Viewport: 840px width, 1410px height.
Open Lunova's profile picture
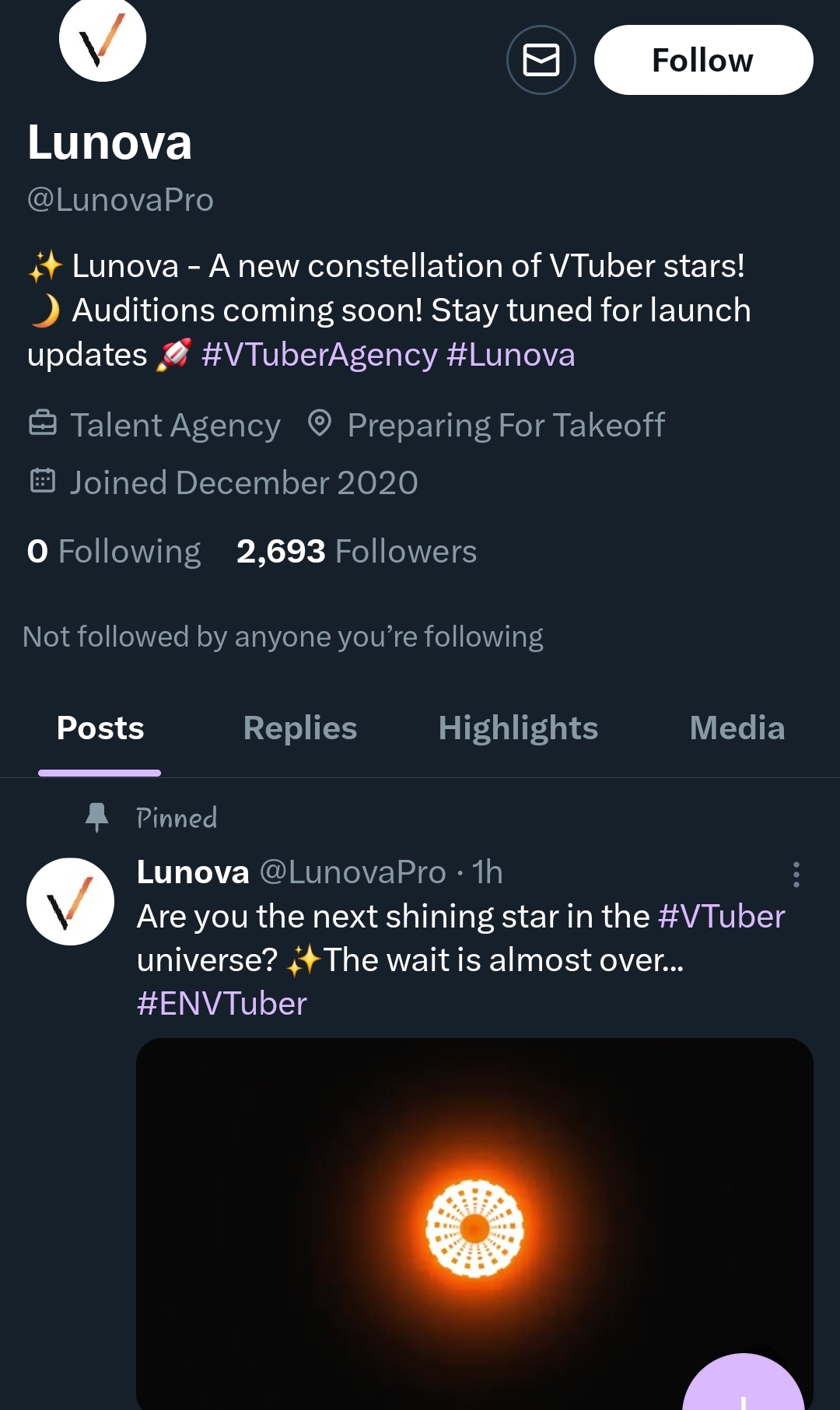pyautogui.click(x=103, y=39)
